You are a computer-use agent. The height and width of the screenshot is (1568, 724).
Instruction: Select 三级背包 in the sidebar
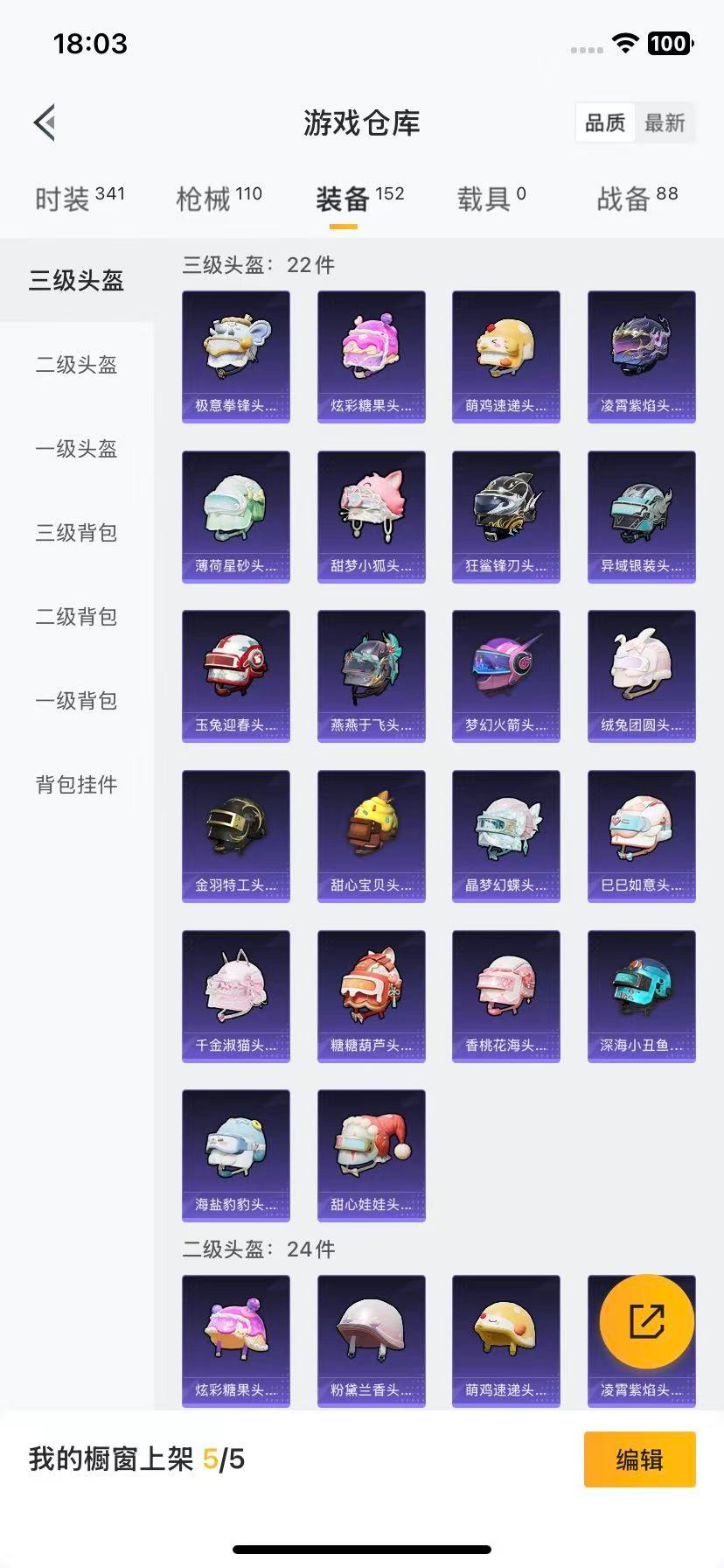[x=75, y=533]
